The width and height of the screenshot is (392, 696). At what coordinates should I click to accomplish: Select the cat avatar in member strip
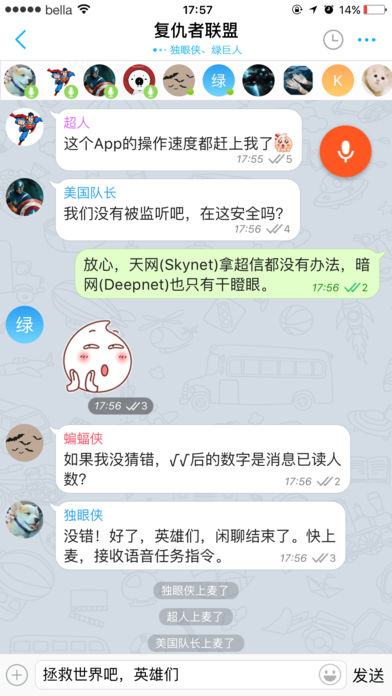click(x=377, y=80)
